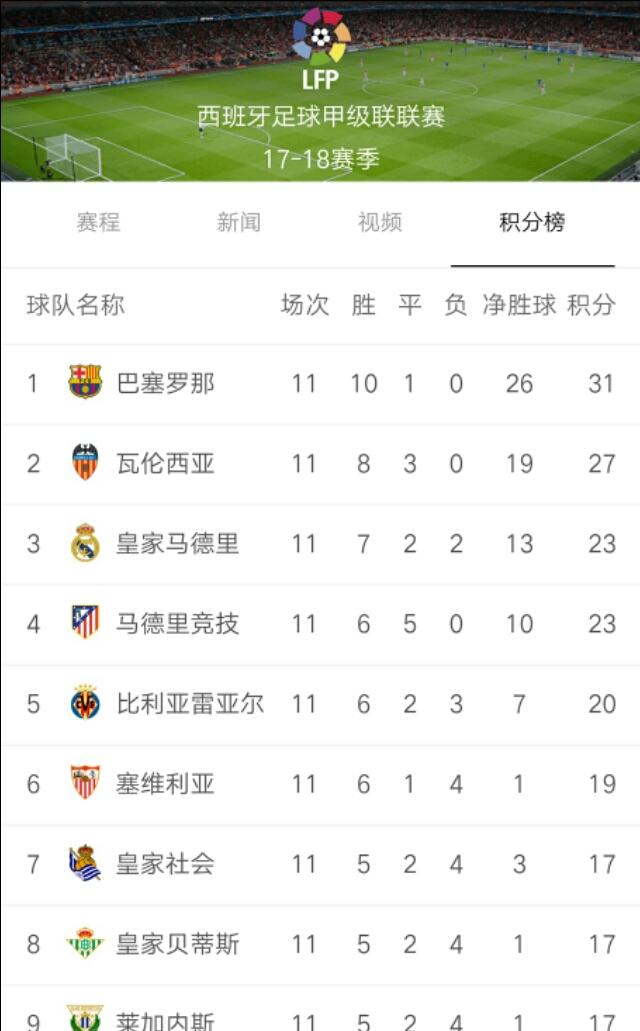
Task: Open the 视频 tab
Action: pyautogui.click(x=380, y=222)
